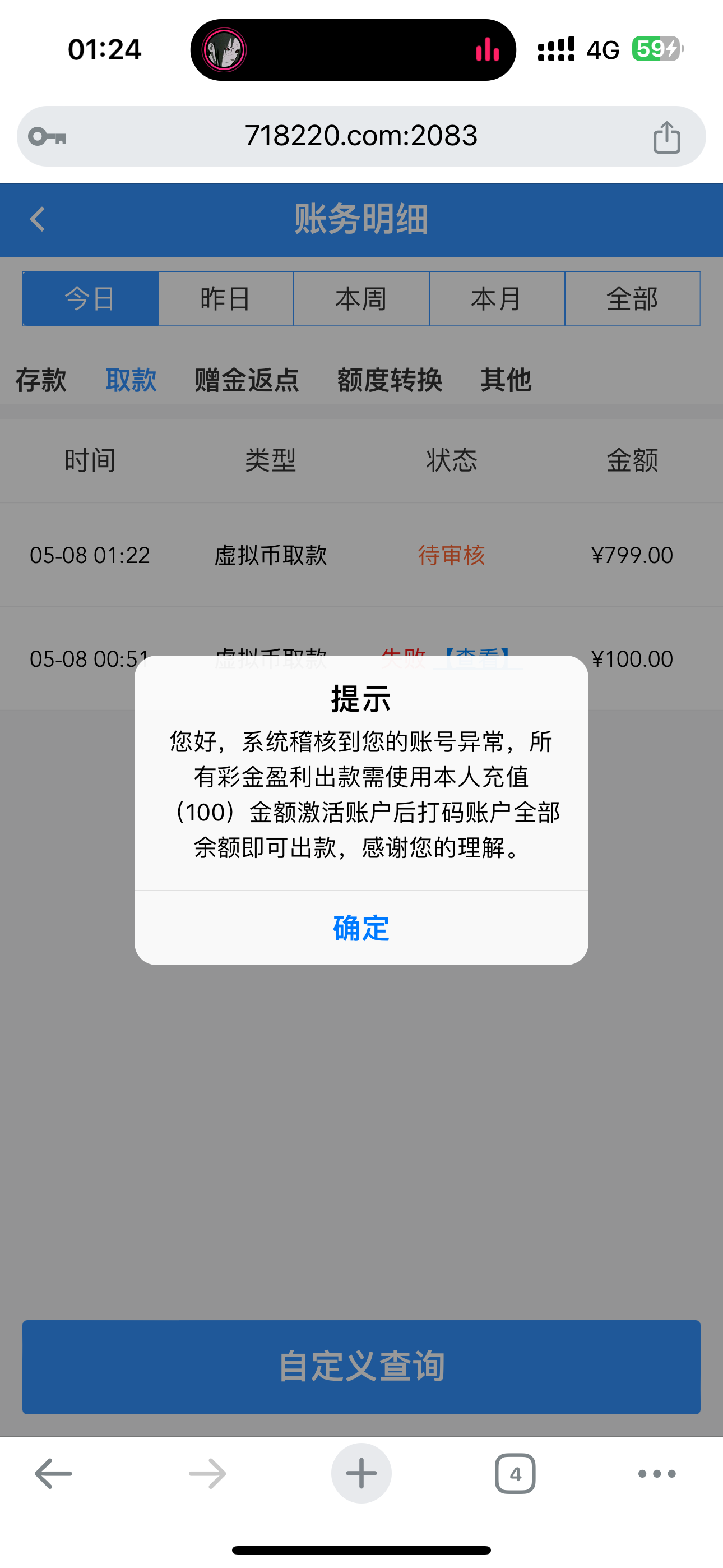Open the 赠金返点 category
Viewport: 723px width, 1568px height.
click(x=247, y=379)
